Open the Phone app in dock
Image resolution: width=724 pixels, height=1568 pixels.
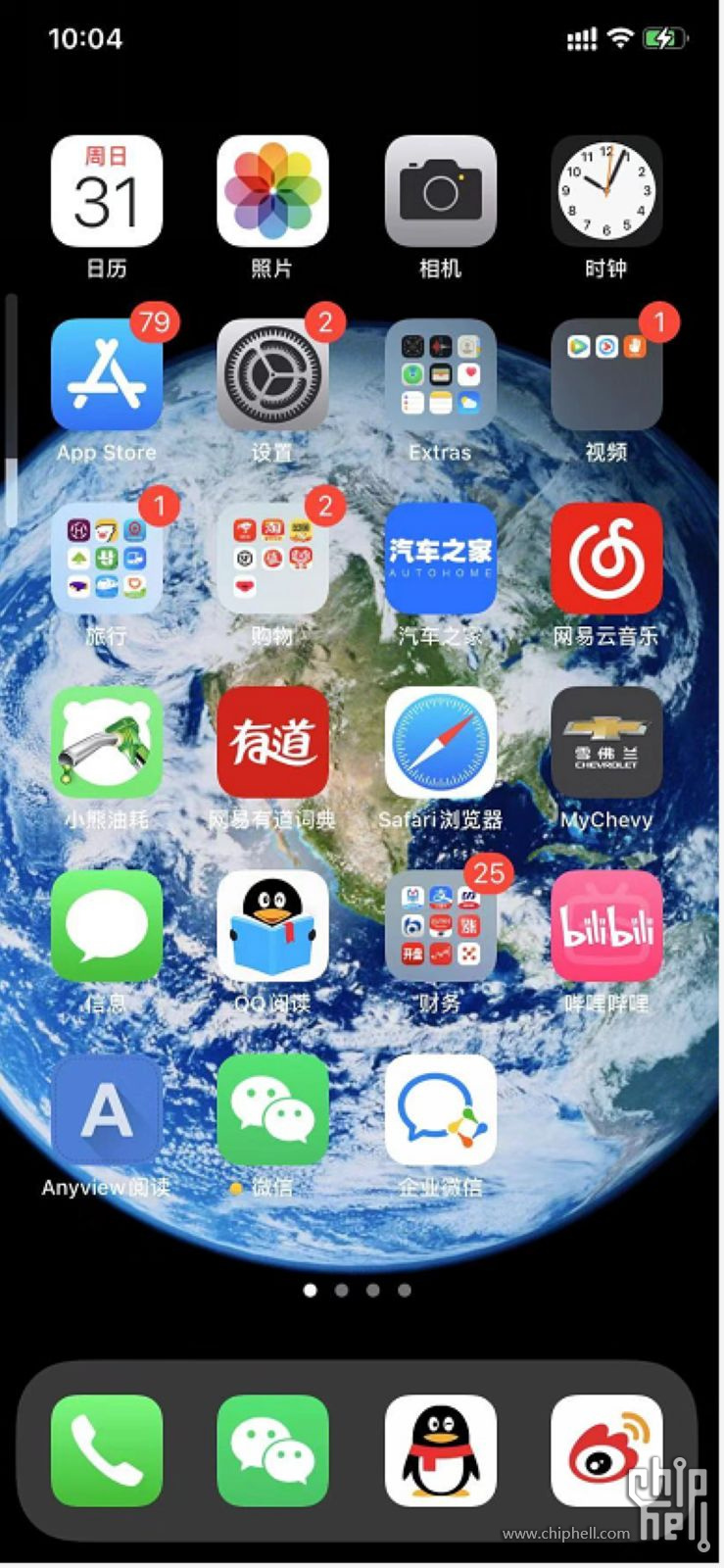point(106,1450)
